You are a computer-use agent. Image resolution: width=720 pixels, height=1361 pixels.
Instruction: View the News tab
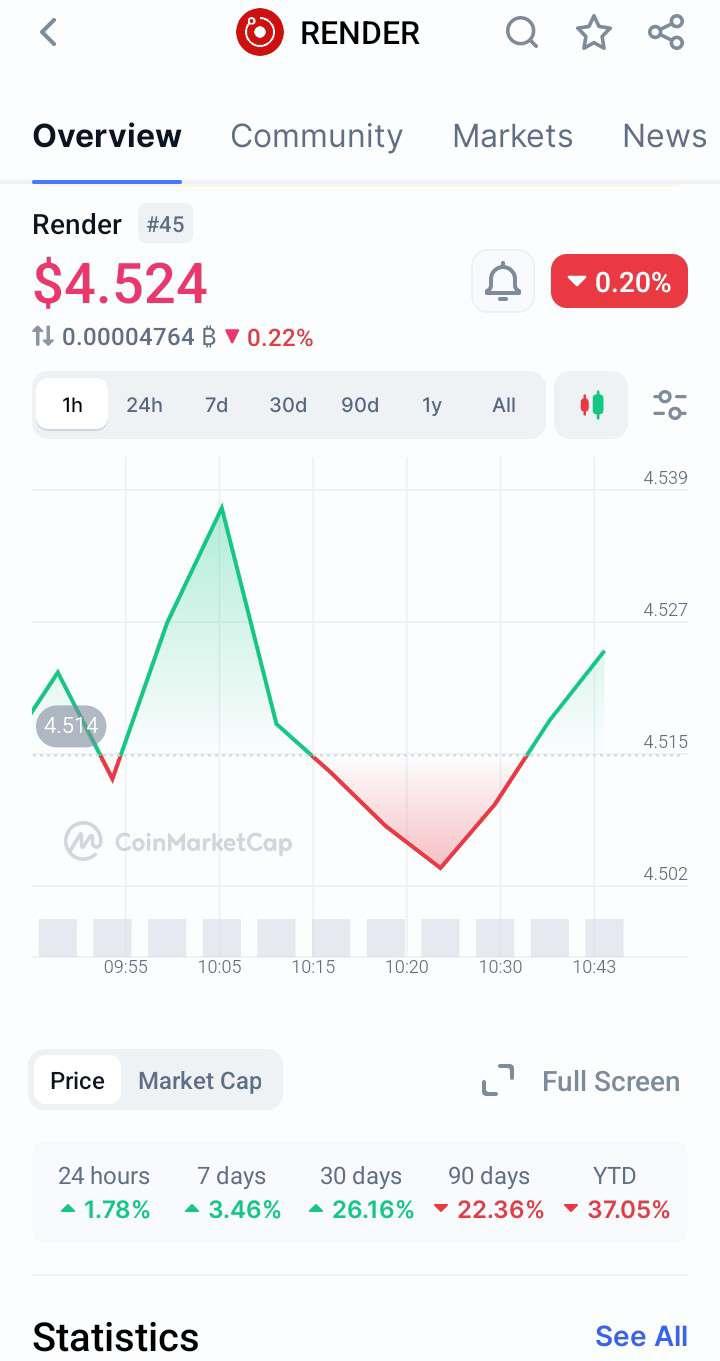click(664, 136)
